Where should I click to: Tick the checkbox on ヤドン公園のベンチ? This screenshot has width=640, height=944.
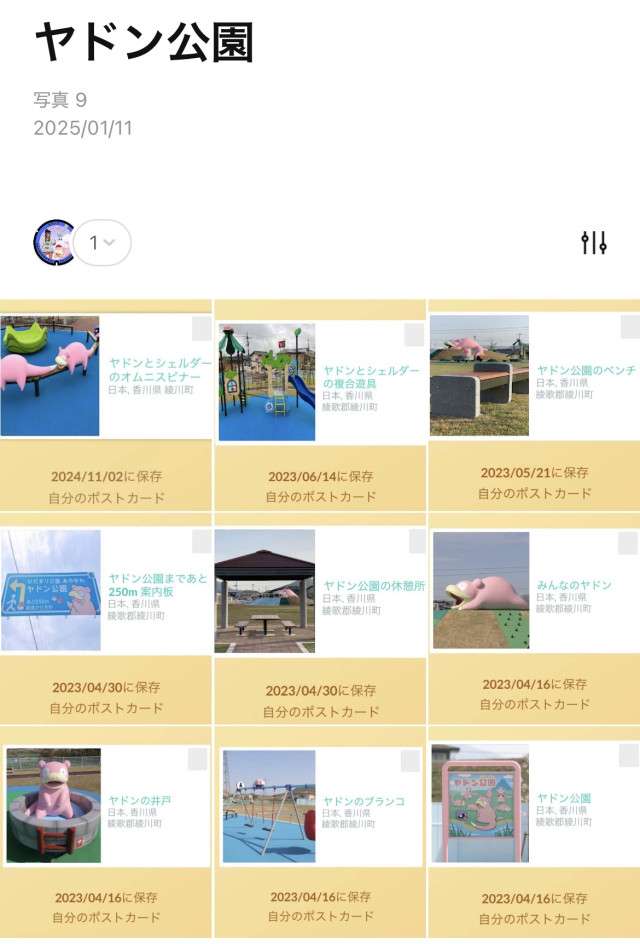[630, 327]
